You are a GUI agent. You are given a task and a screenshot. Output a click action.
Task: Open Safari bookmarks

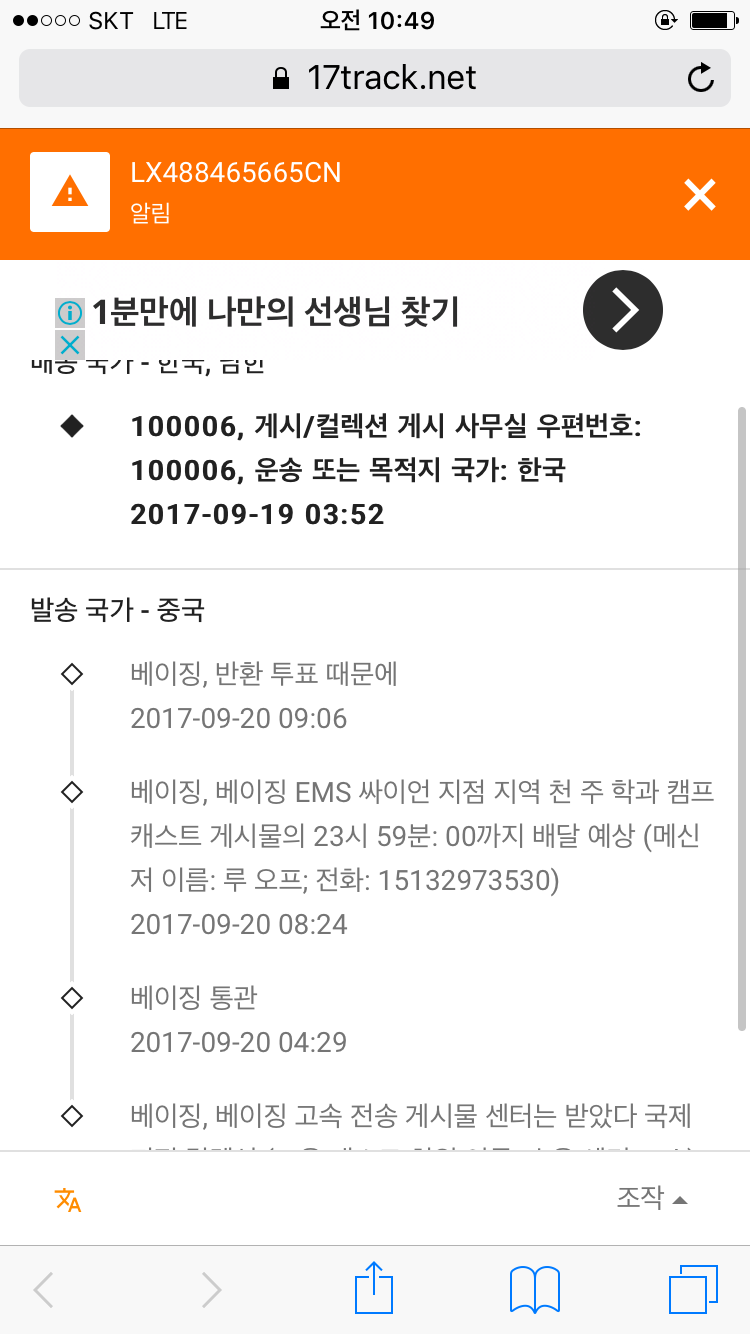pyautogui.click(x=534, y=1288)
